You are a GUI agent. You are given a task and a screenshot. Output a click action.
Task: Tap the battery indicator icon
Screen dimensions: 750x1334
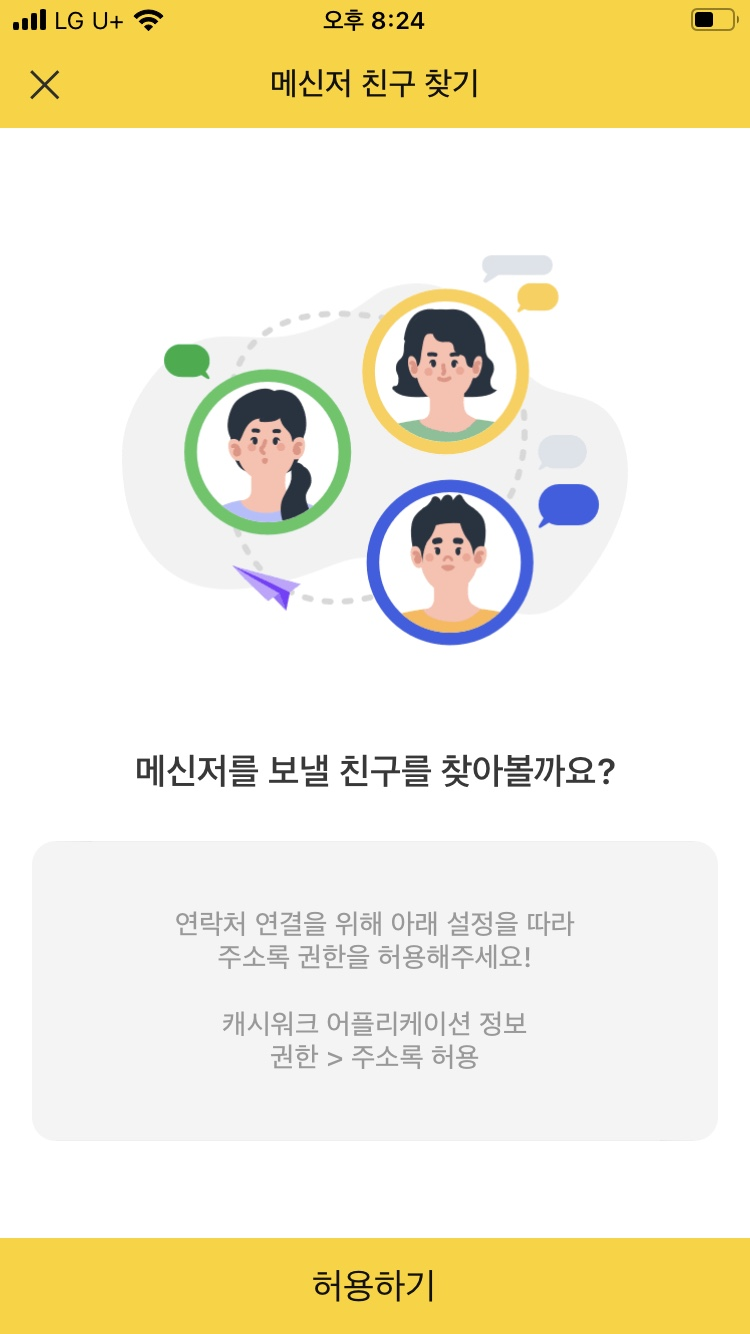coord(713,19)
